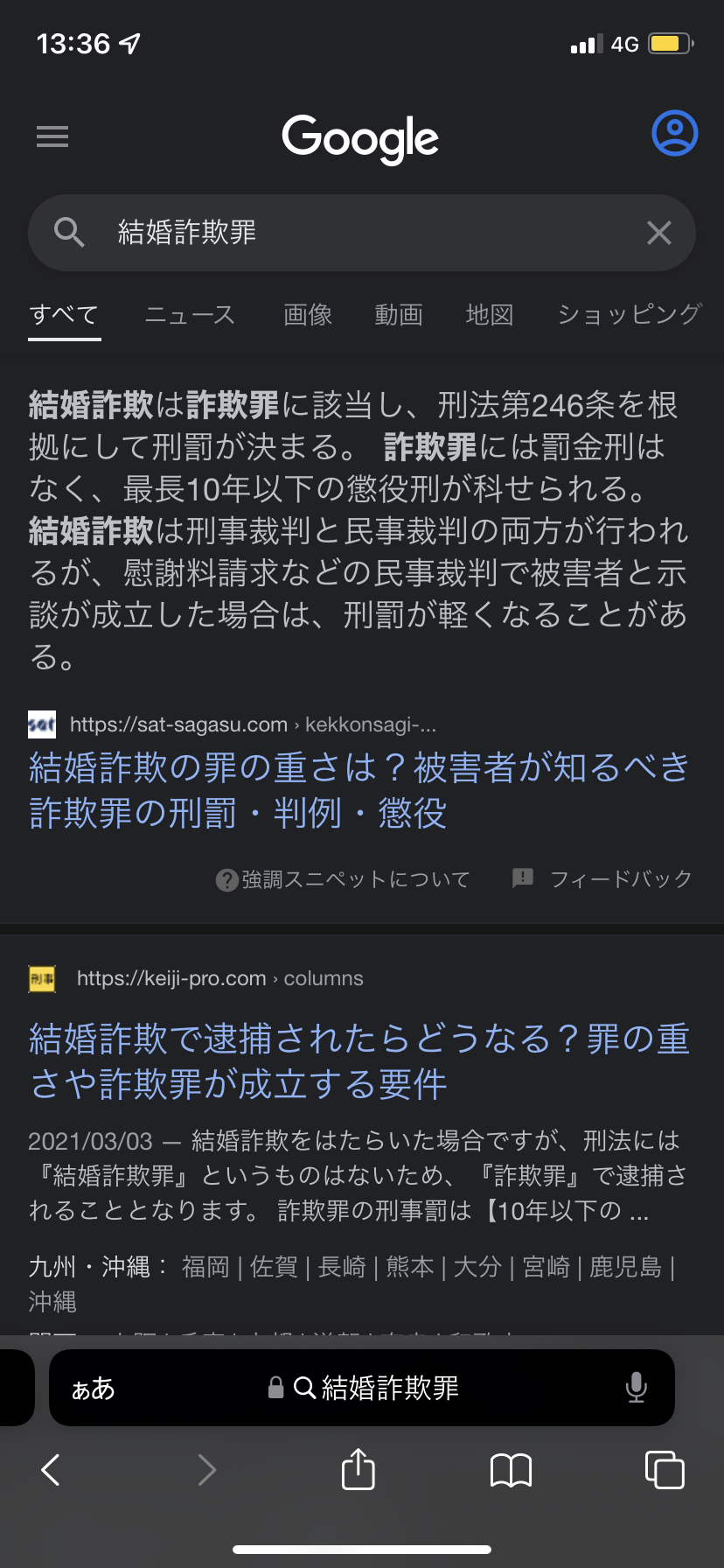Open the sat-sagasu.com result 結婚詐欺の罪の重さは
724x1568 pixels.
tap(359, 790)
